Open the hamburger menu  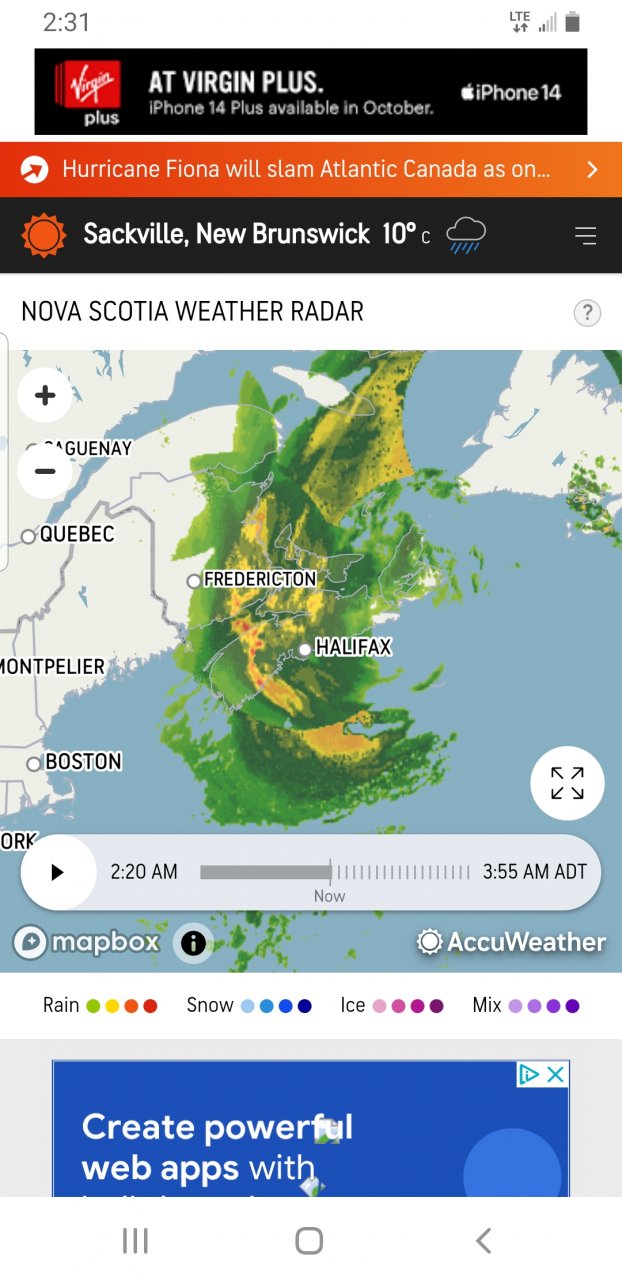(585, 236)
